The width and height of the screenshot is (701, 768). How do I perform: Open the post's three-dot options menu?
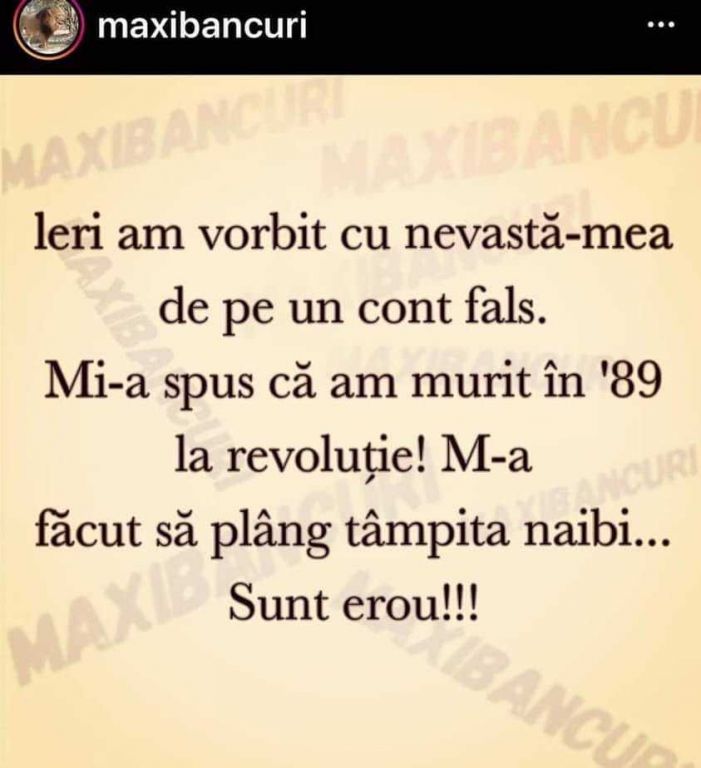662,26
